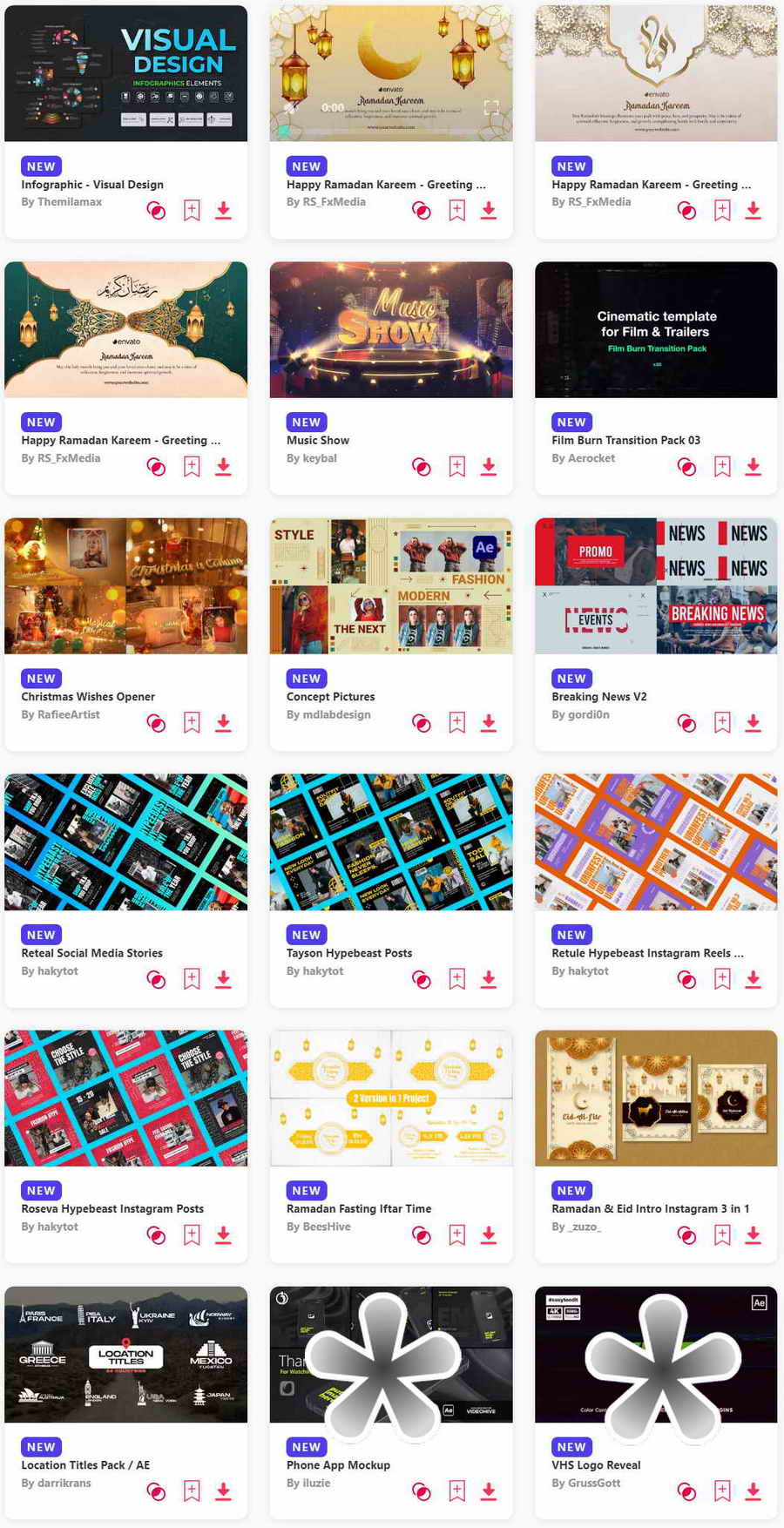Screen dimensions: 784x1528
Task: Open Ramadan Fasting Iftar Time thumbnail
Action: pyautogui.click(x=390, y=1098)
